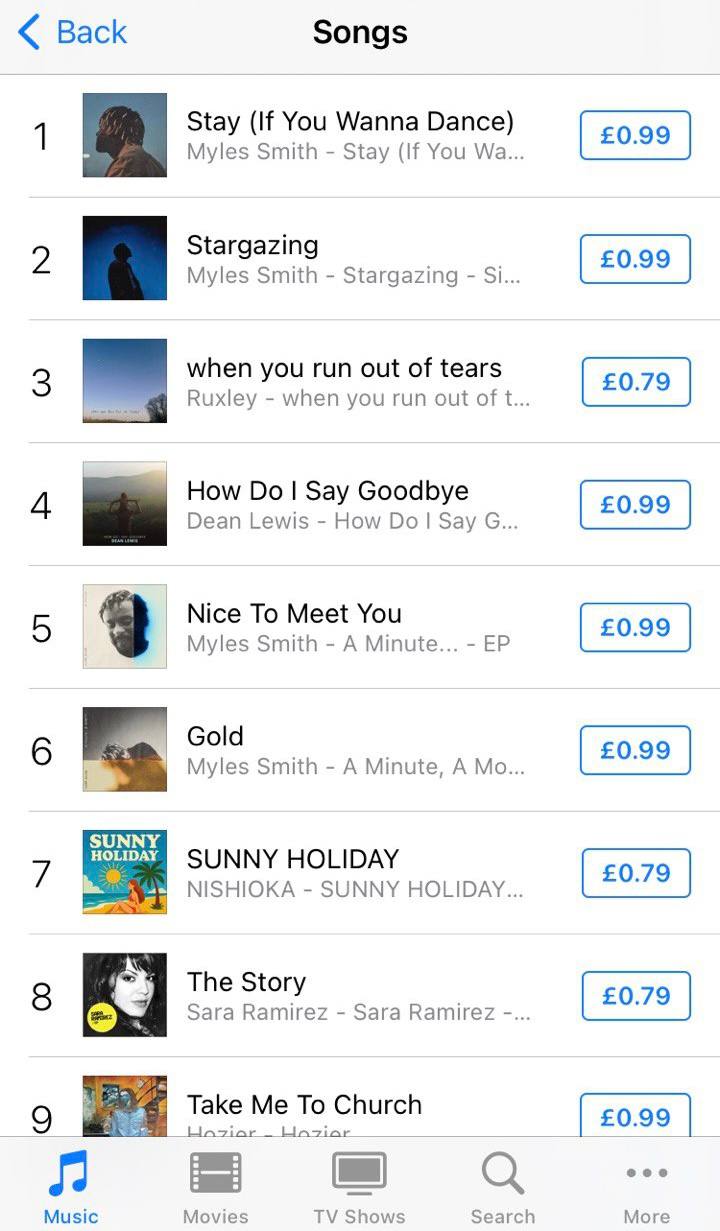Buy How Do I Say Goodbye
This screenshot has height=1231, width=720.
(x=635, y=505)
